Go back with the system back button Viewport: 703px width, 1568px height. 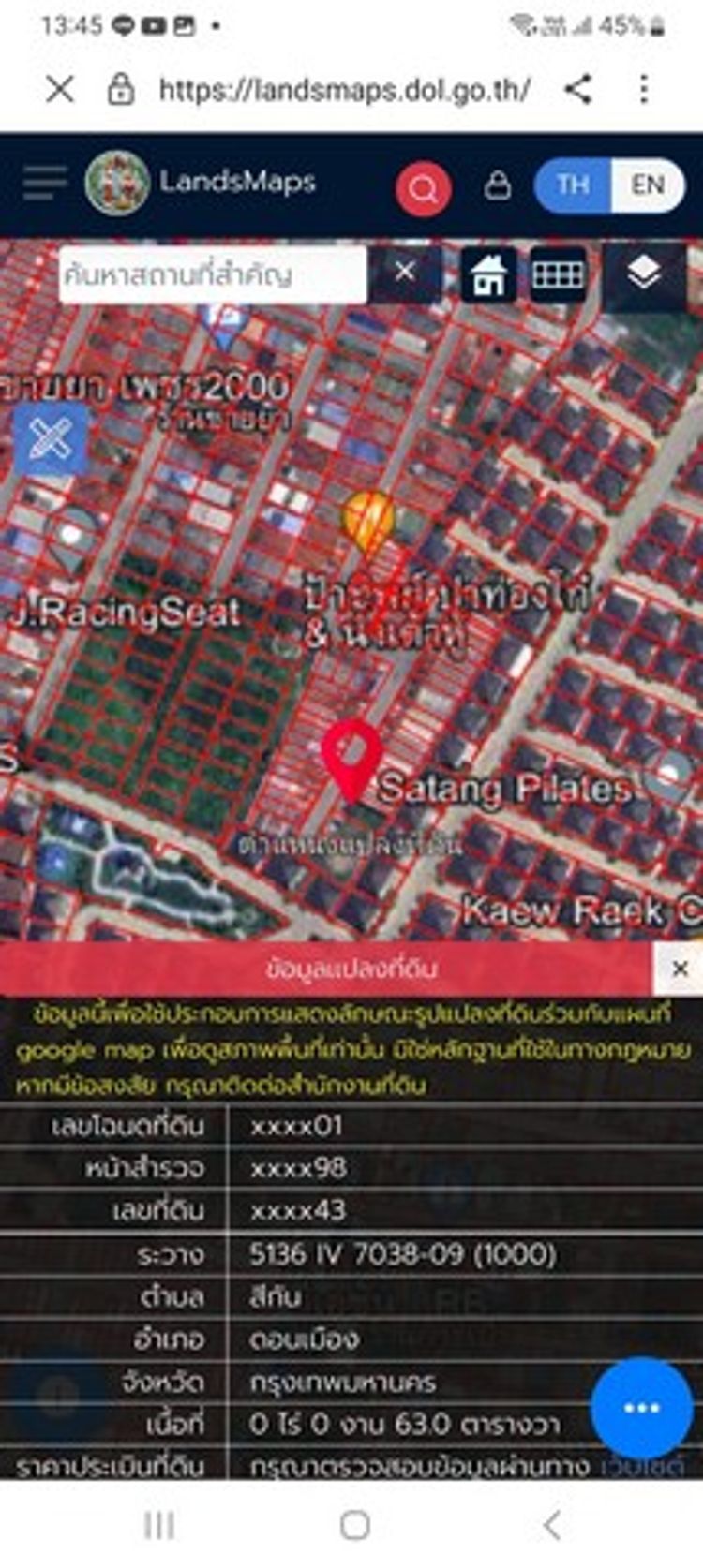point(552,1526)
